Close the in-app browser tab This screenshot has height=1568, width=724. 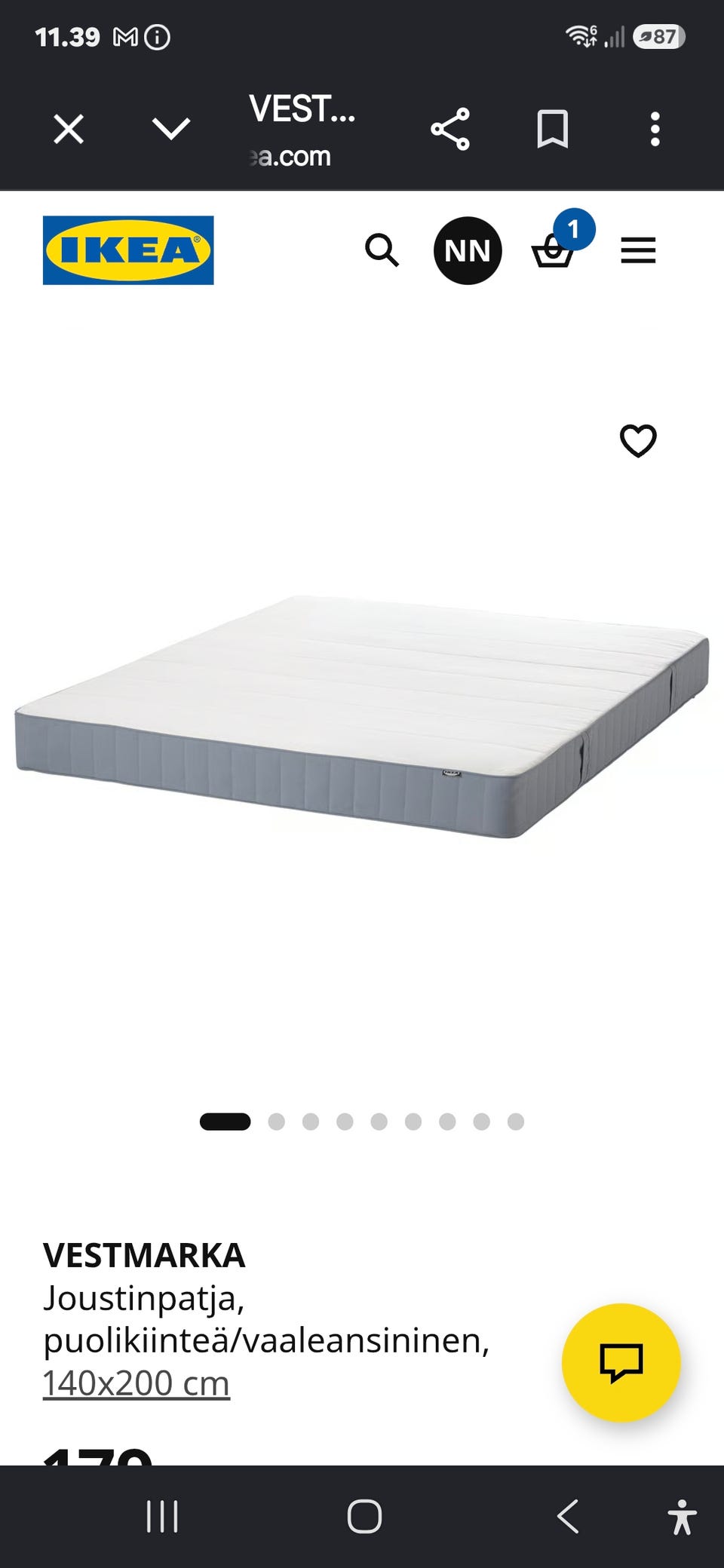[69, 129]
